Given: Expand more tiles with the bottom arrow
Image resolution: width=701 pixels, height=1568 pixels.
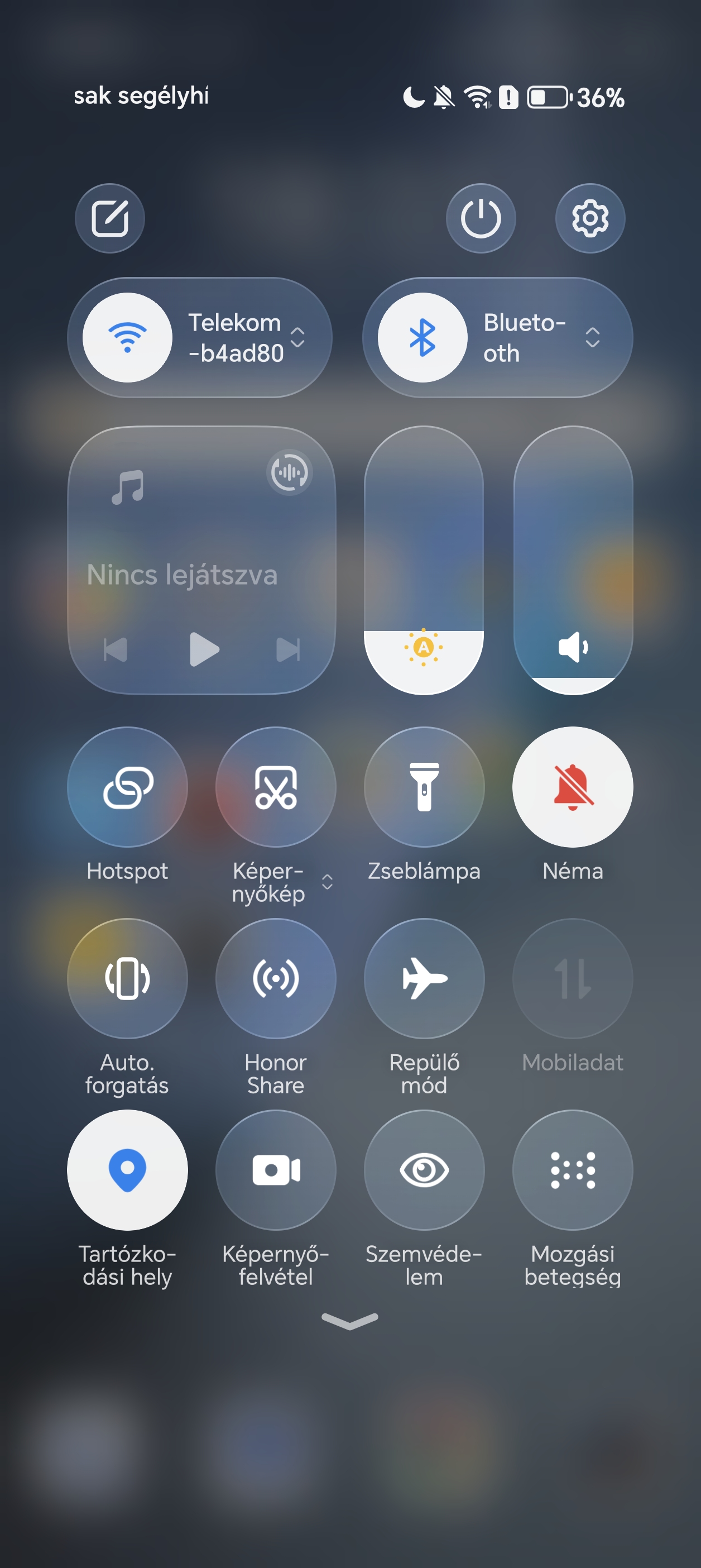Looking at the screenshot, I should click(x=350, y=1321).
